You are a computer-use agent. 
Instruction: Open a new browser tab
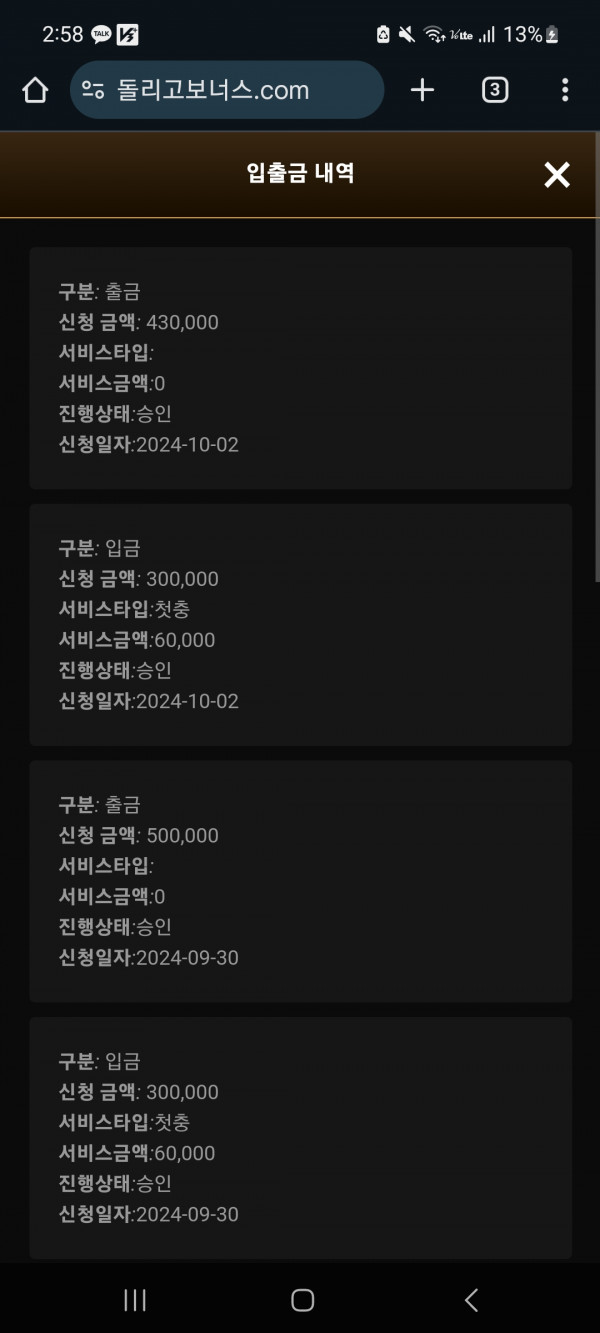click(422, 90)
